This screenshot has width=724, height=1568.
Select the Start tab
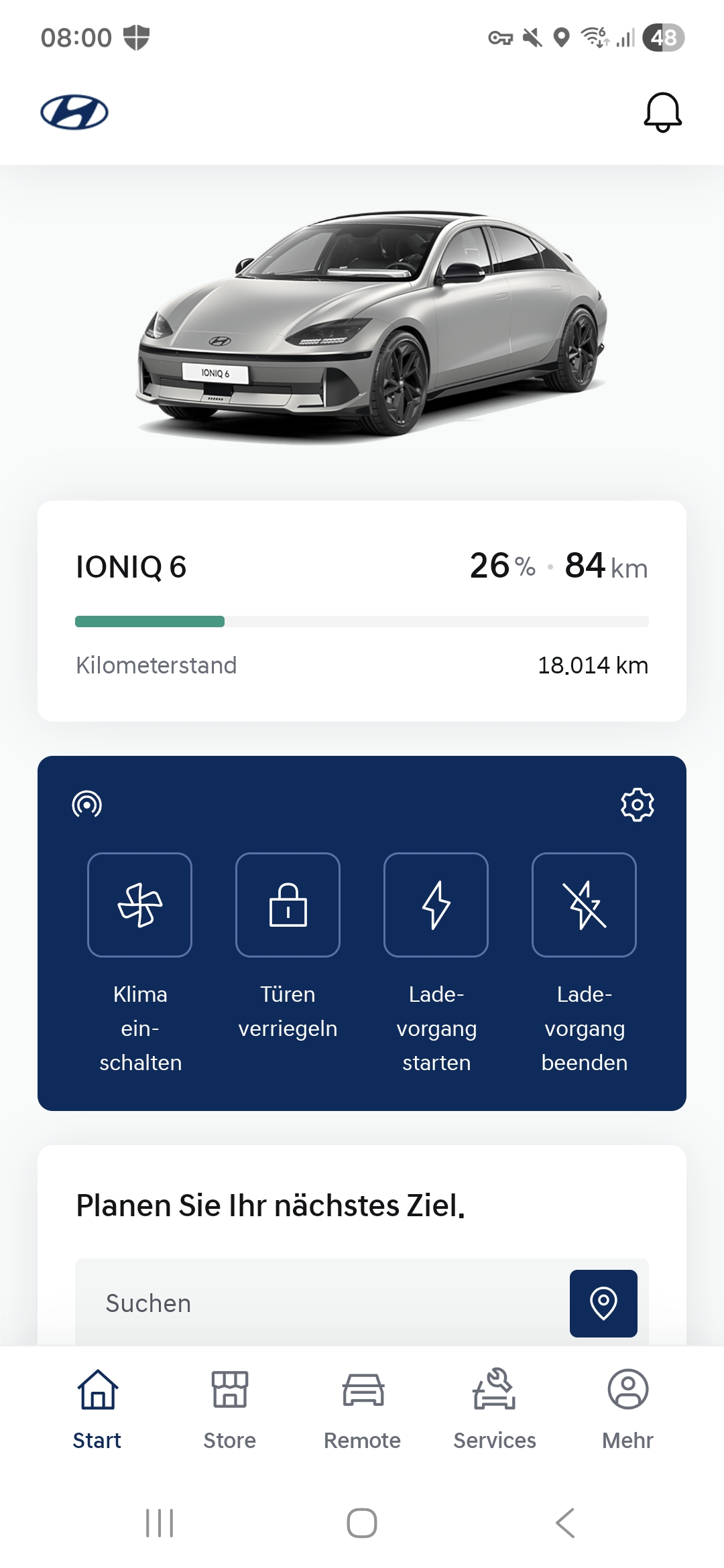97,1409
